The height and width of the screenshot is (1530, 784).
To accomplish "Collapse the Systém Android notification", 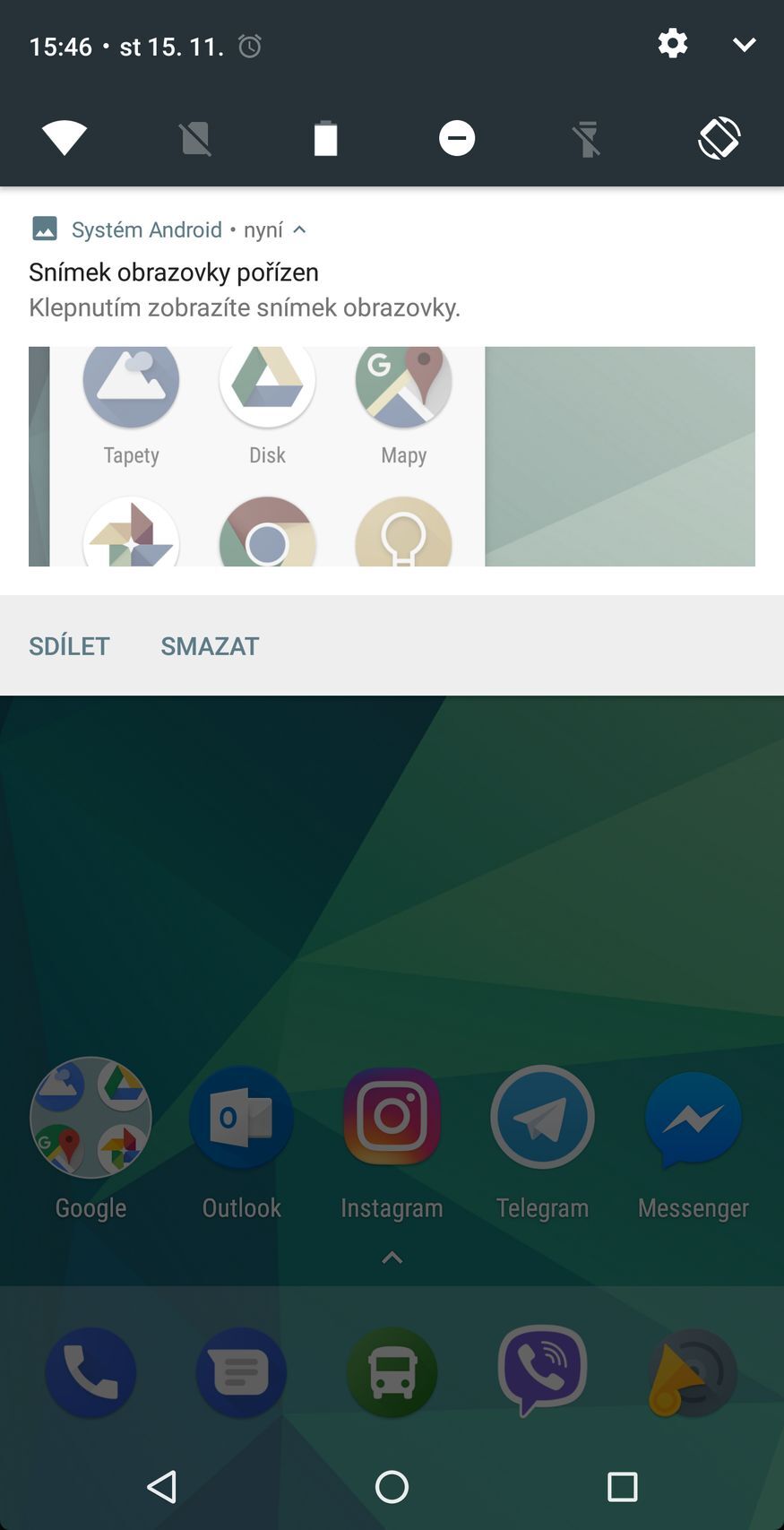I will 299,230.
